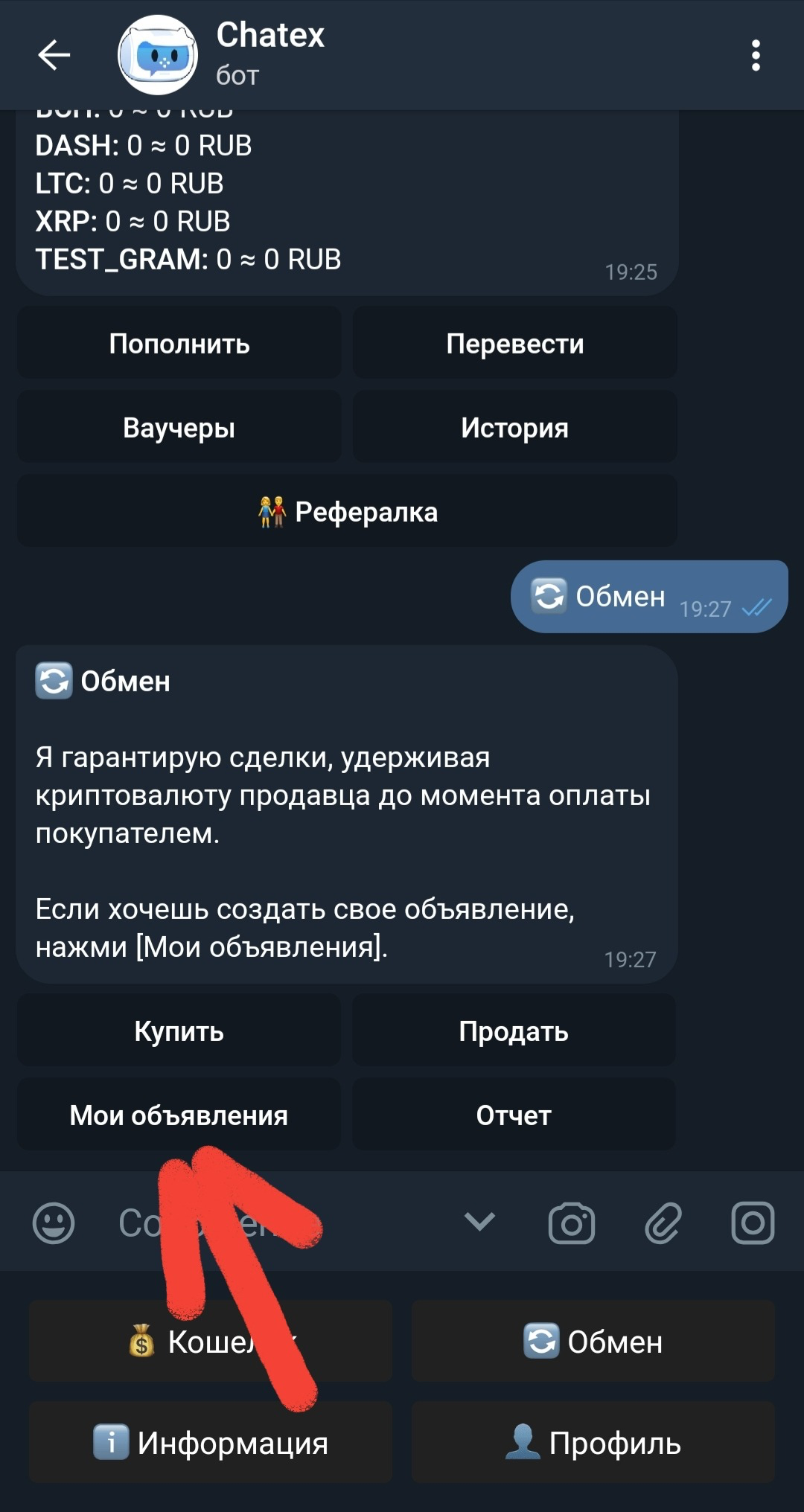Open the camera icon in the input bar
The image size is (804, 1512).
click(572, 1223)
